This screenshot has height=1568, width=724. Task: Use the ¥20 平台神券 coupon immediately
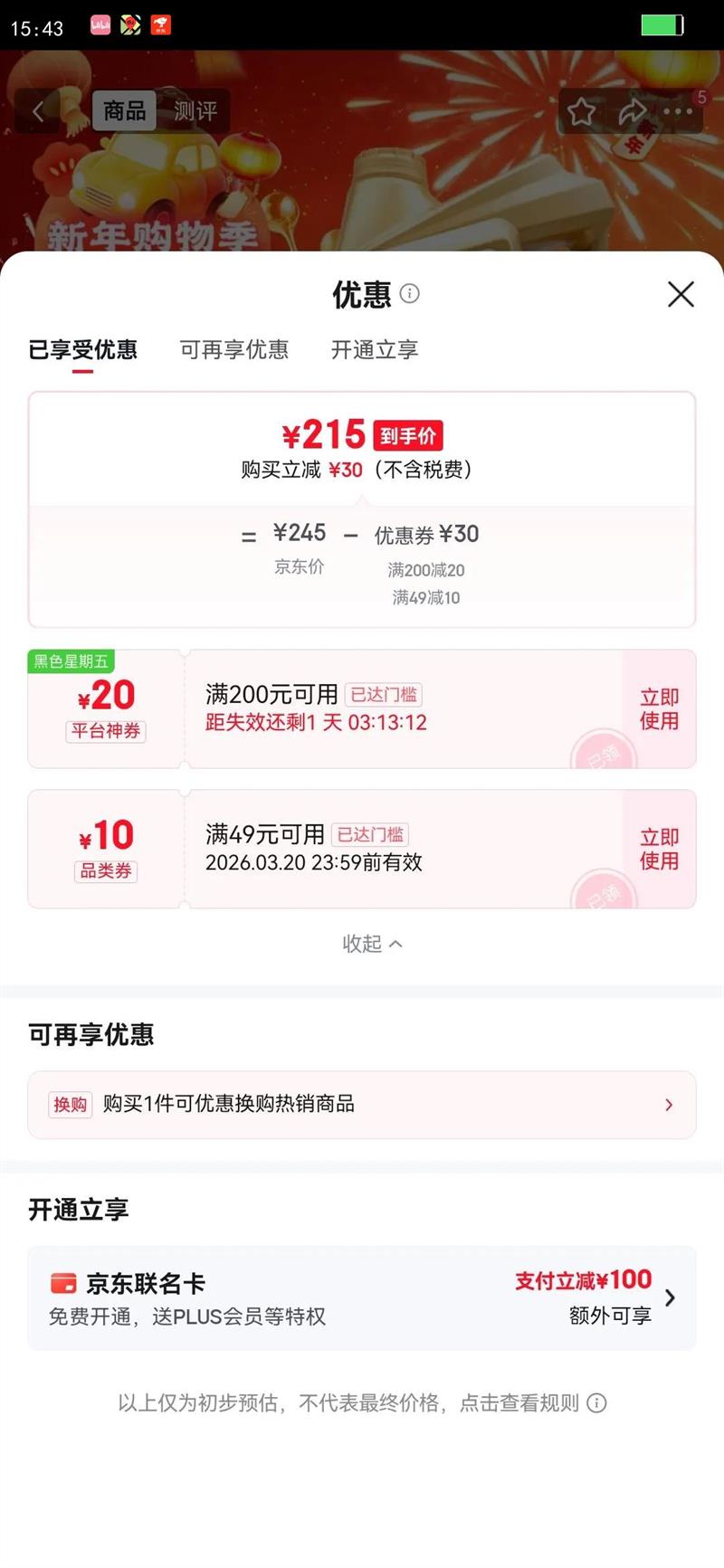658,708
